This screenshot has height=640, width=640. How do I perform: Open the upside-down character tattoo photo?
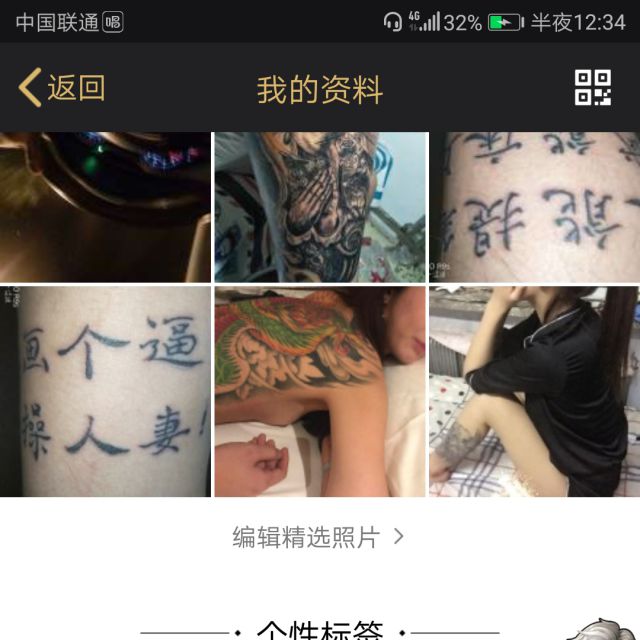tap(534, 207)
